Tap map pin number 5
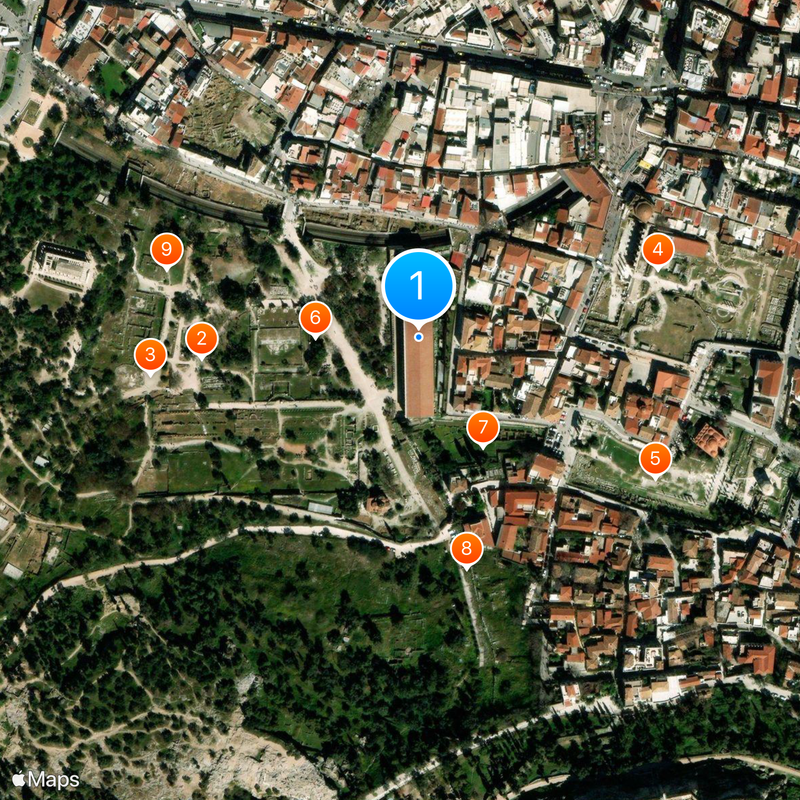800x800 pixels. pyautogui.click(x=655, y=459)
